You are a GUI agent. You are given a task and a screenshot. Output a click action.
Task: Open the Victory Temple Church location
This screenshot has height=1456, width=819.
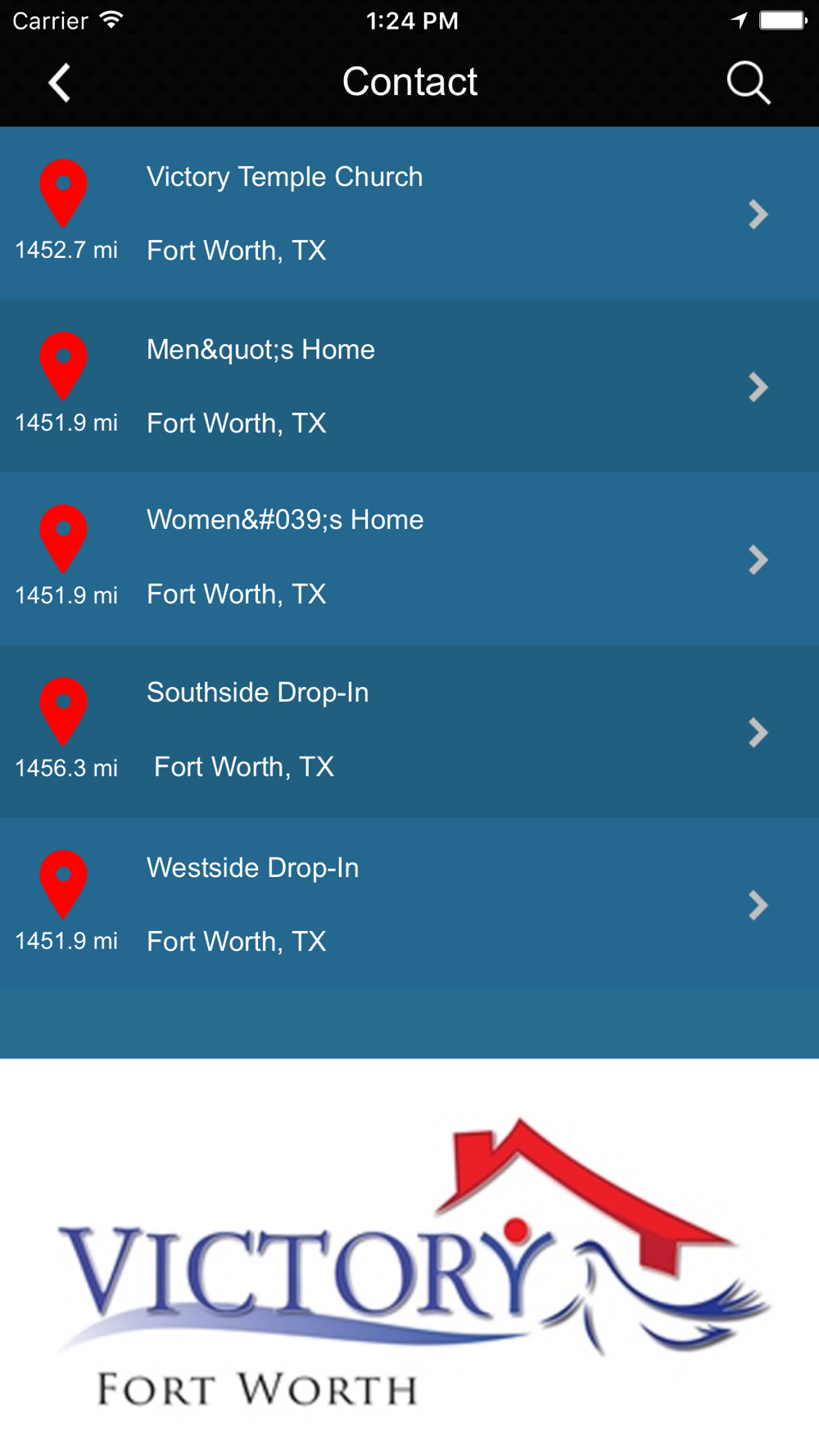coord(409,213)
